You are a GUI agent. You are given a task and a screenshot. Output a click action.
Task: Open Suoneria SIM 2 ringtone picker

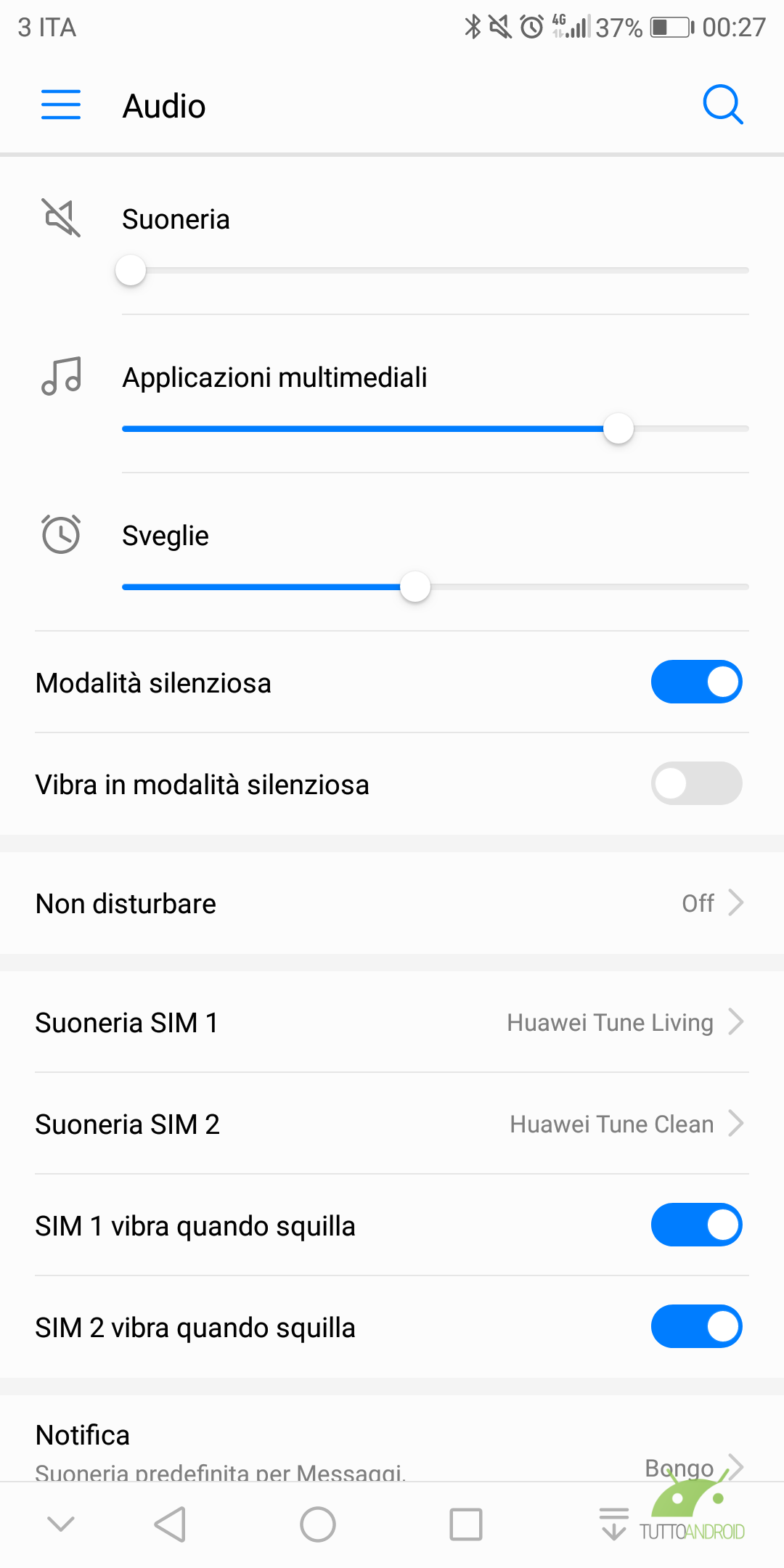[x=392, y=1124]
